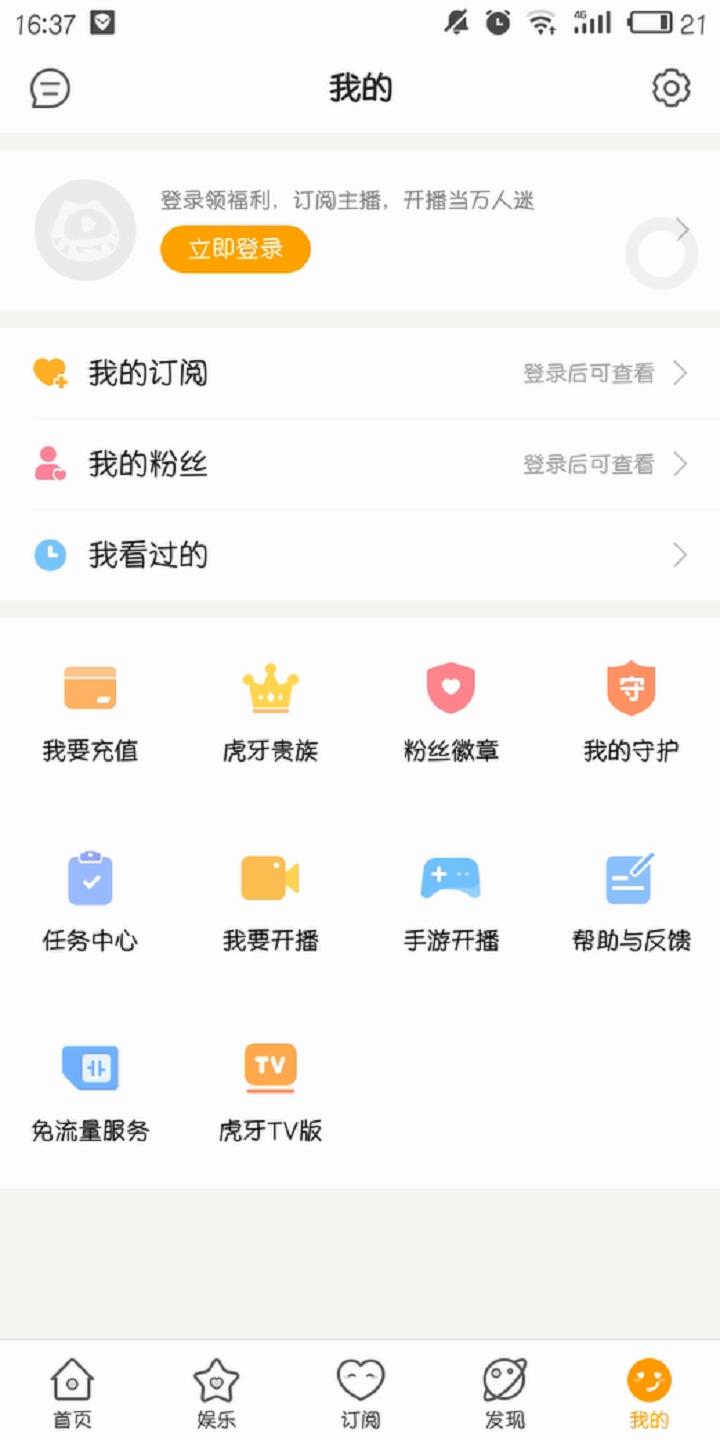720x1440 pixels.
Task: Switch to the 首页 tab
Action: coord(72,1393)
